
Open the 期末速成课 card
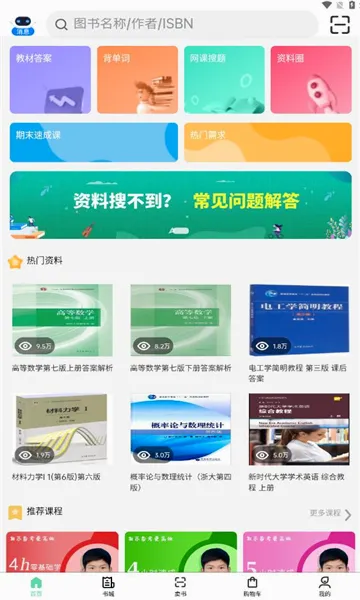pyautogui.click(x=94, y=142)
